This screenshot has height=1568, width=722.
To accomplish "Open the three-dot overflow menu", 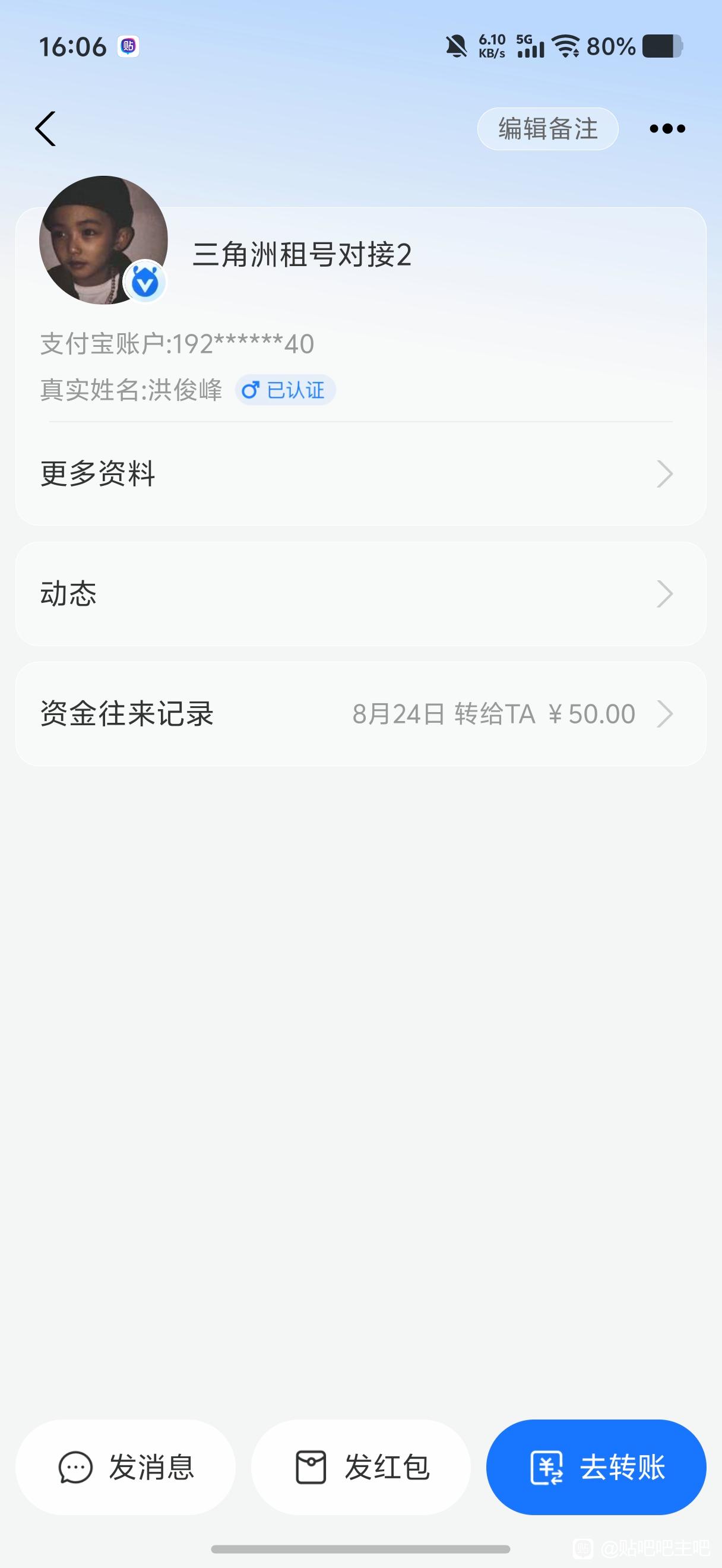I will tap(667, 128).
